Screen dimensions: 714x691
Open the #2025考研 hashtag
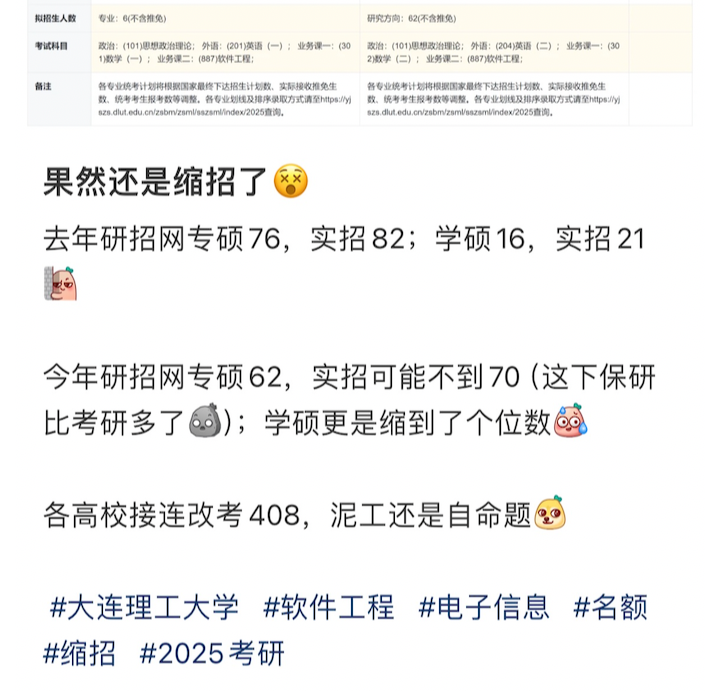point(212,654)
